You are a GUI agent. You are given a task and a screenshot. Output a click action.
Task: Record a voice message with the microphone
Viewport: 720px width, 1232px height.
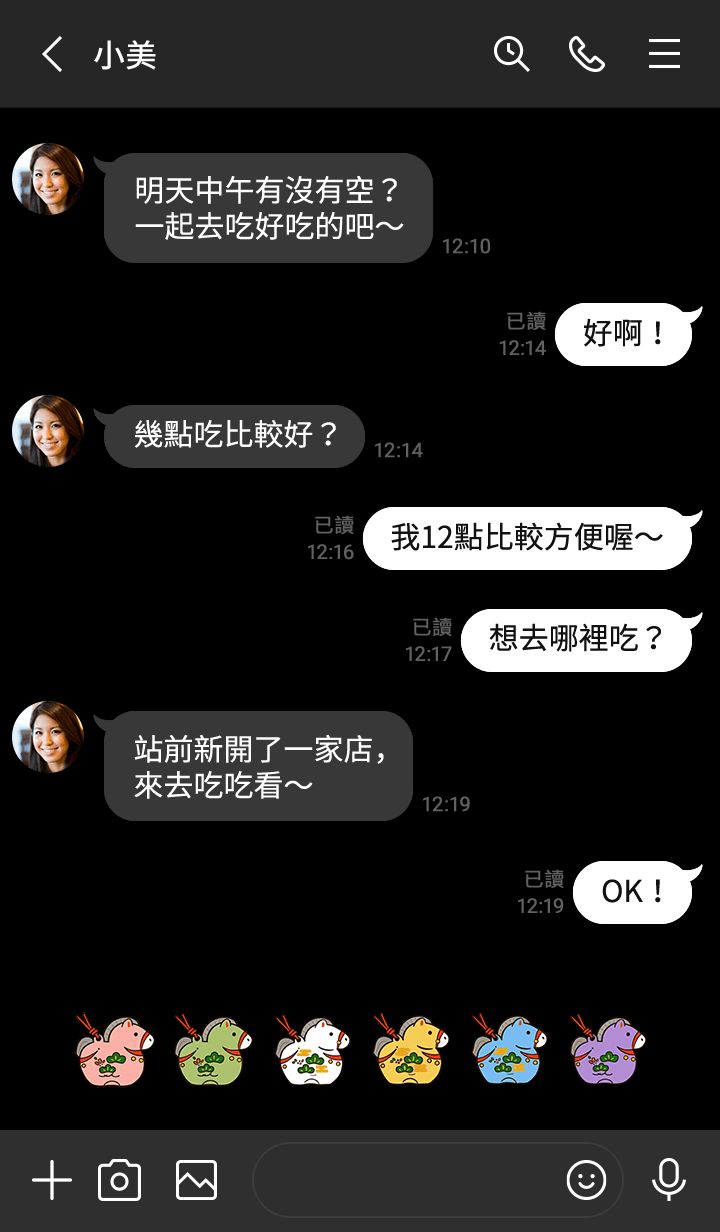tap(668, 1181)
